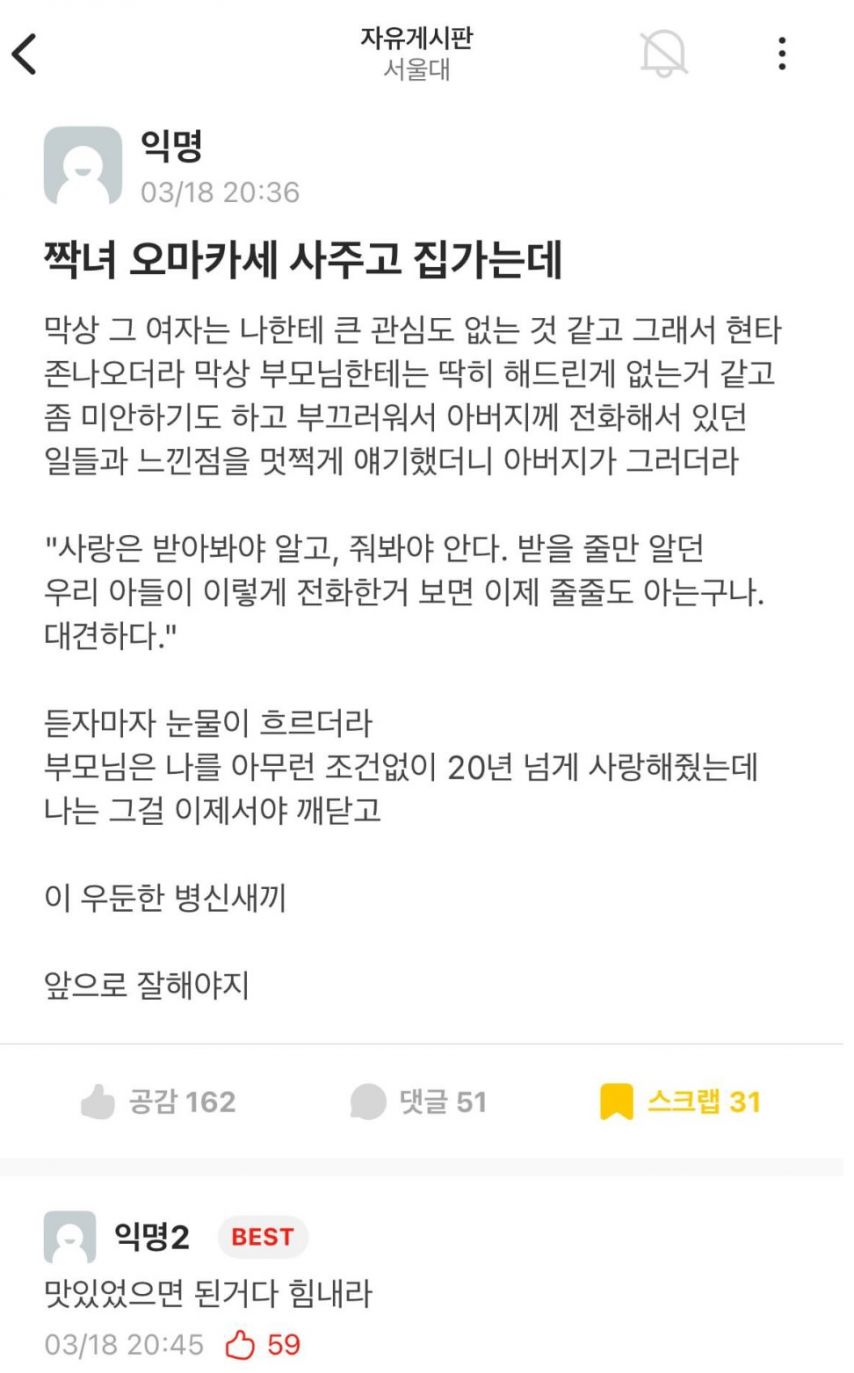The height and width of the screenshot is (1373, 854).
Task: Like the 익명2 BEST comment
Action: (241, 1345)
